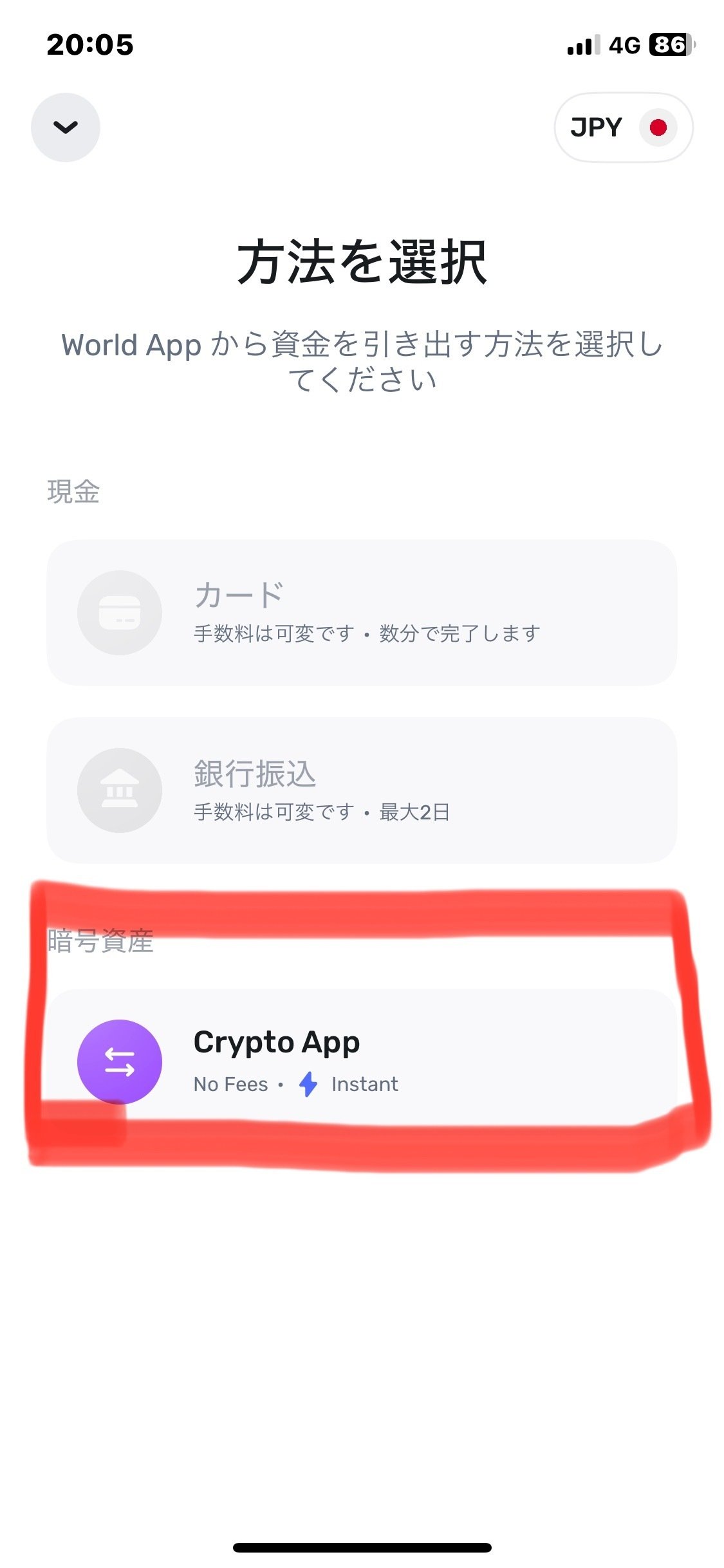Select the Crypto App withdrawal option

click(x=362, y=1061)
